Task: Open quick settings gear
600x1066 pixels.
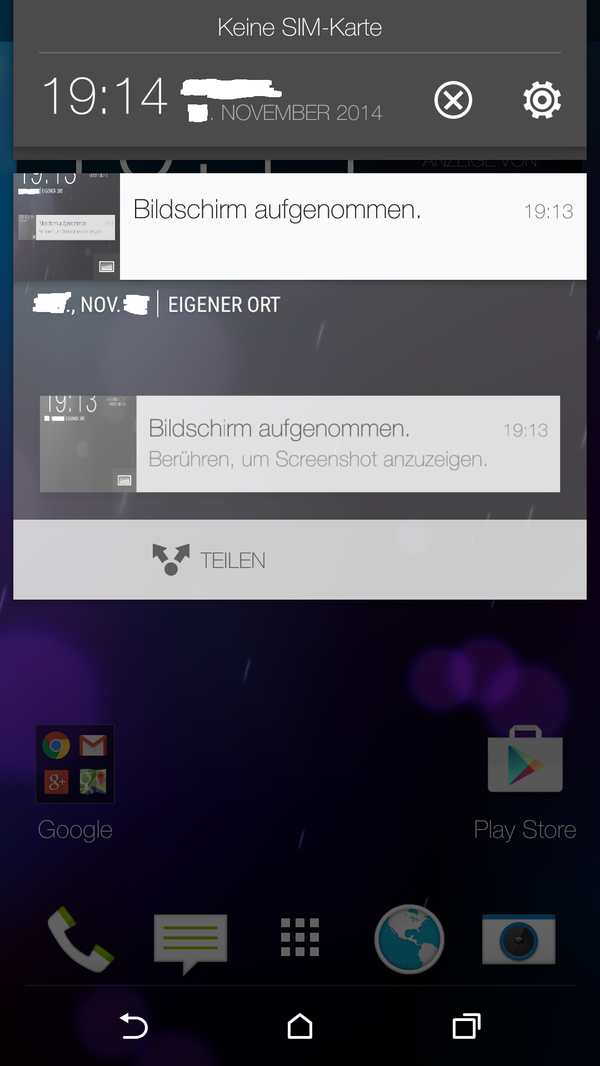Action: [x=542, y=100]
